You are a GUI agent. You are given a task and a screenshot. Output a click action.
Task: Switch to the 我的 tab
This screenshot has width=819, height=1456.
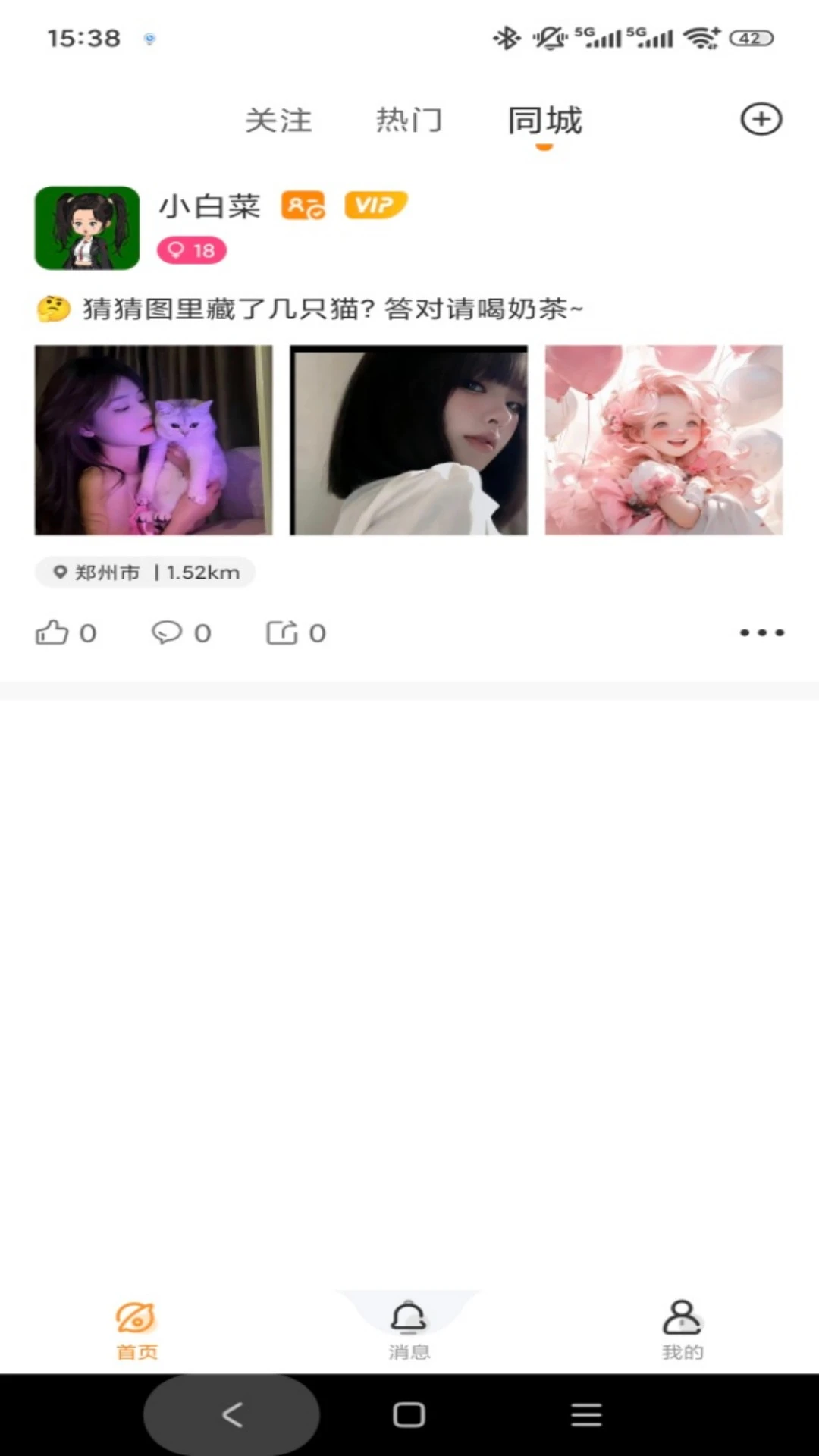pos(682,1329)
